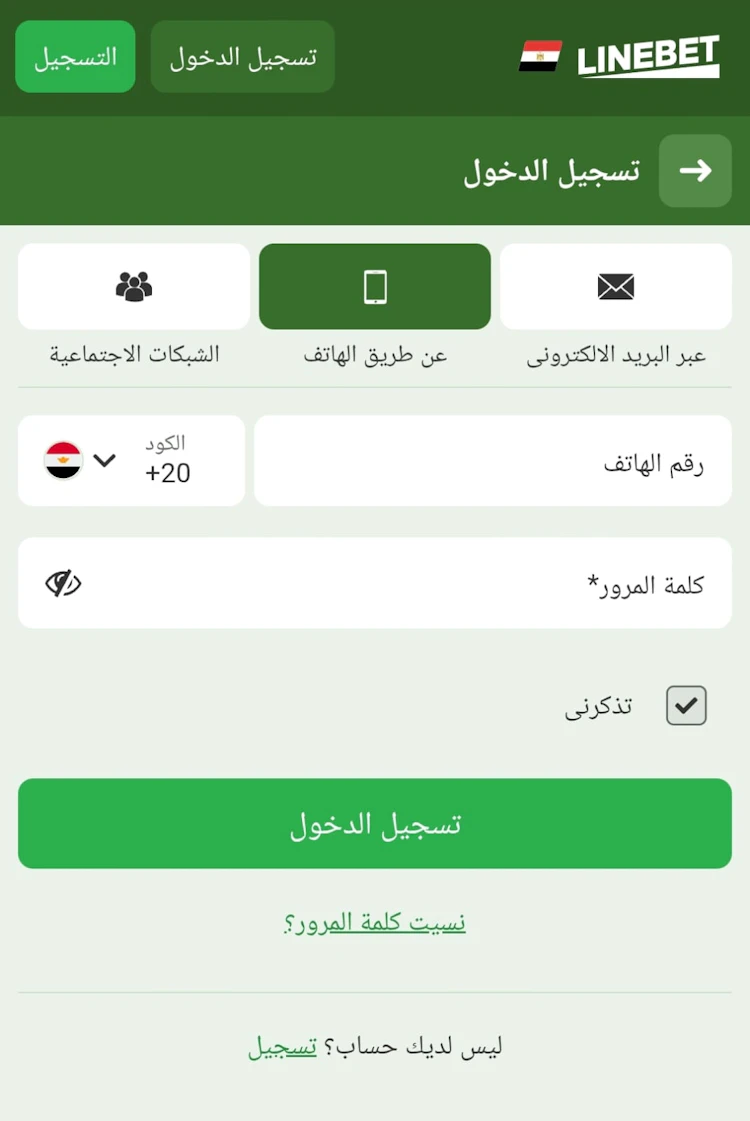The image size is (750, 1121).
Task: Click the Egypt flag in the top bar
Action: pyautogui.click(x=542, y=55)
